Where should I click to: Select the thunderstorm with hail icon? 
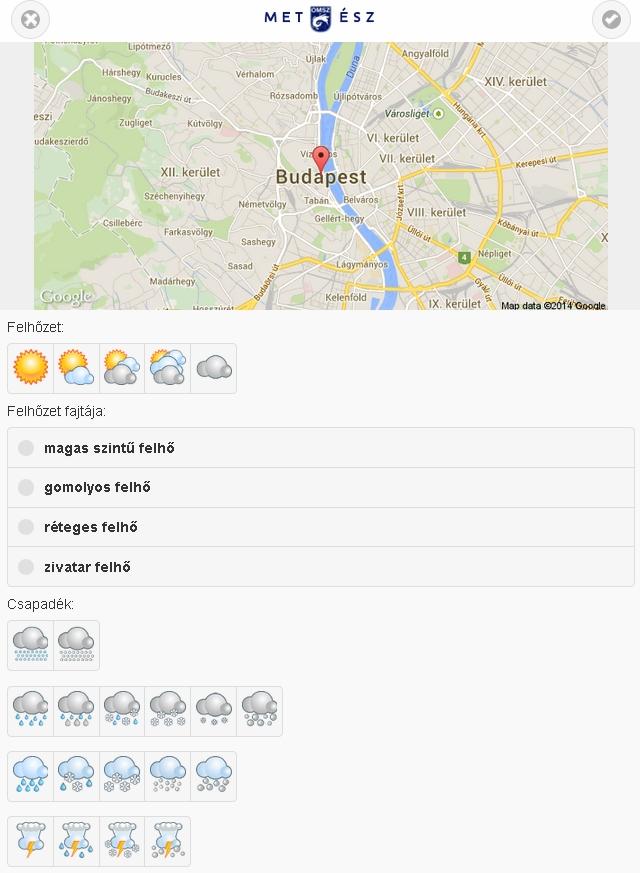167,841
